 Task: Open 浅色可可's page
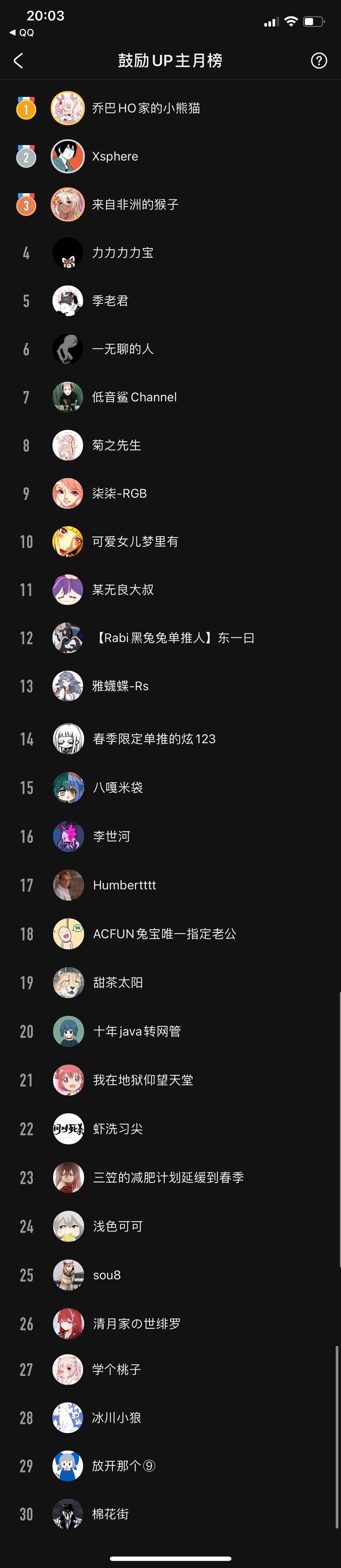(x=117, y=1227)
